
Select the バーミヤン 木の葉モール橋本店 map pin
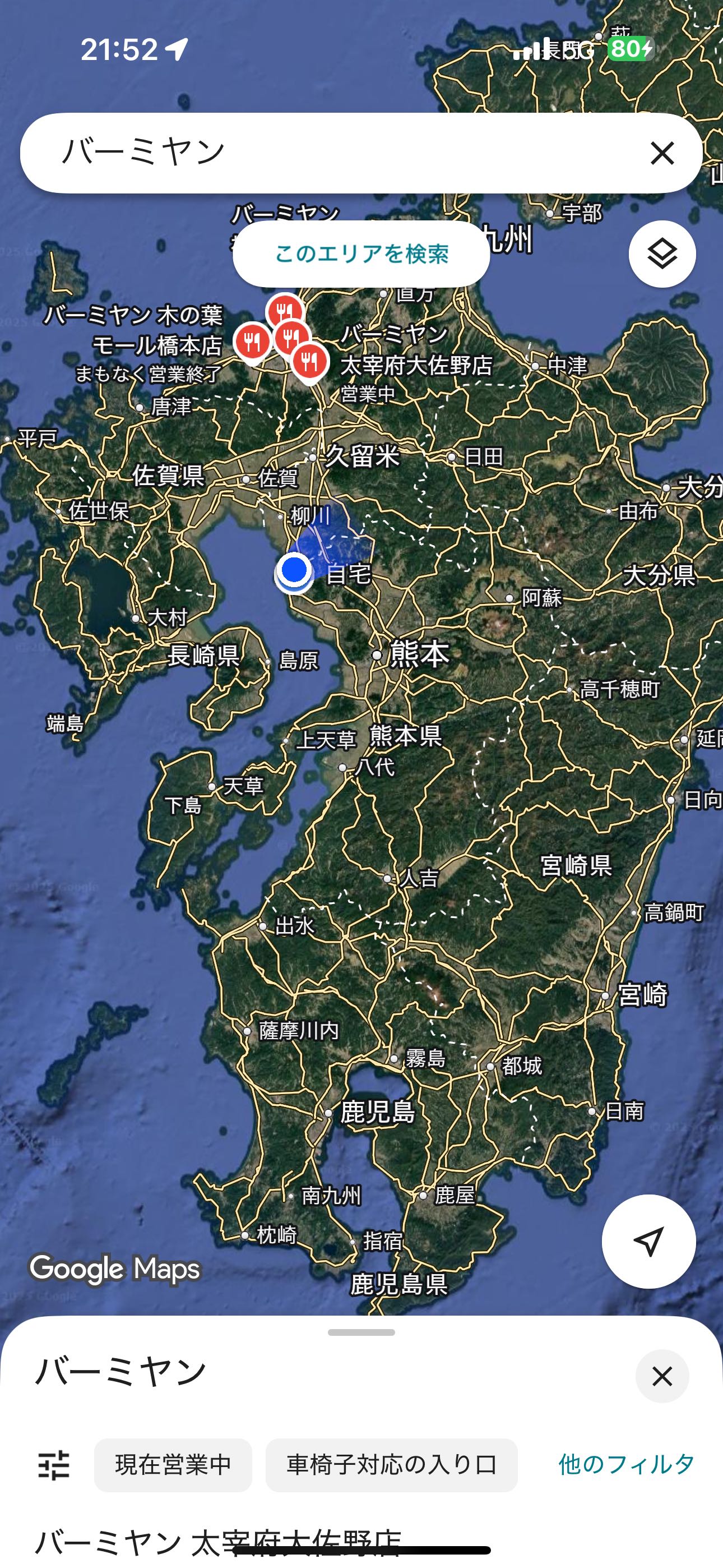pos(253,343)
